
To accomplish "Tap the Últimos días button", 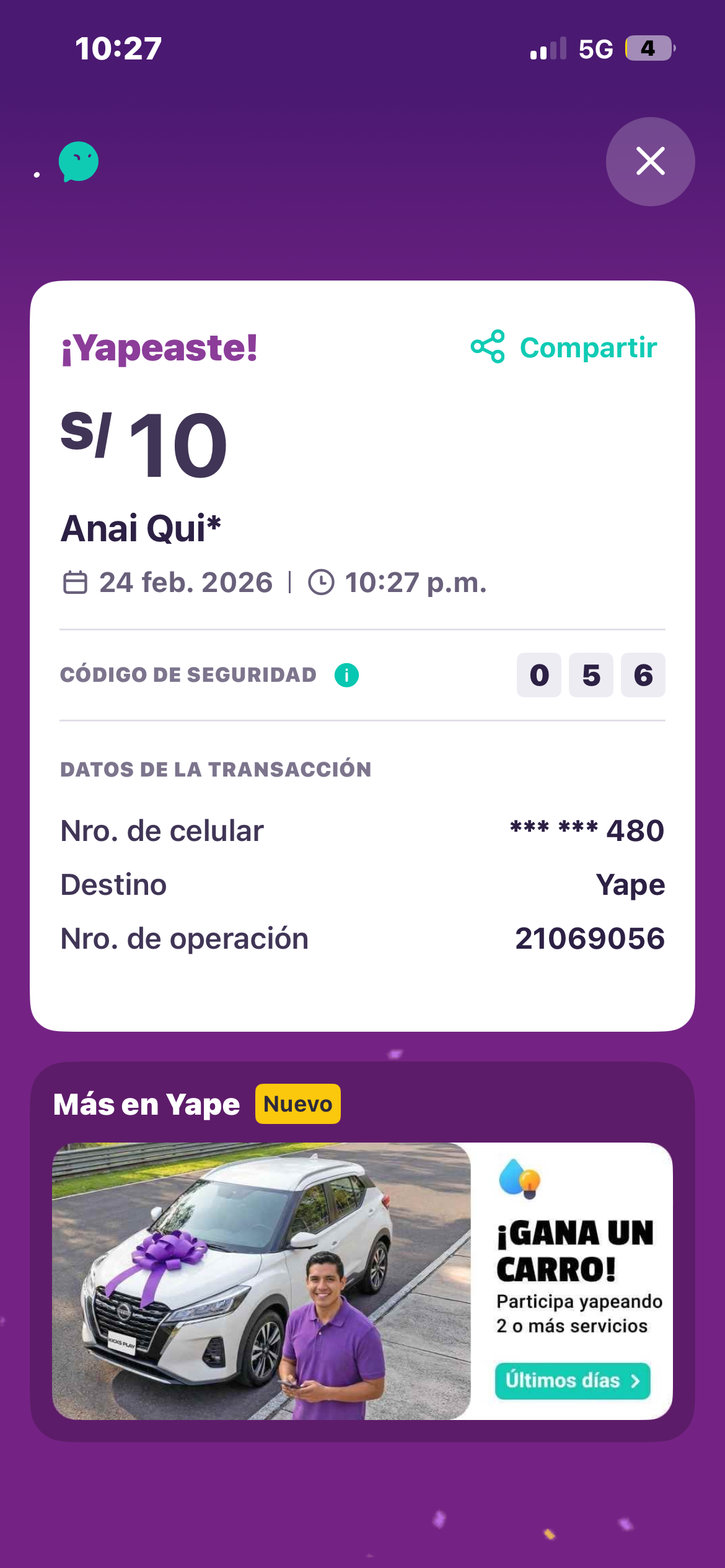I will [x=572, y=1380].
